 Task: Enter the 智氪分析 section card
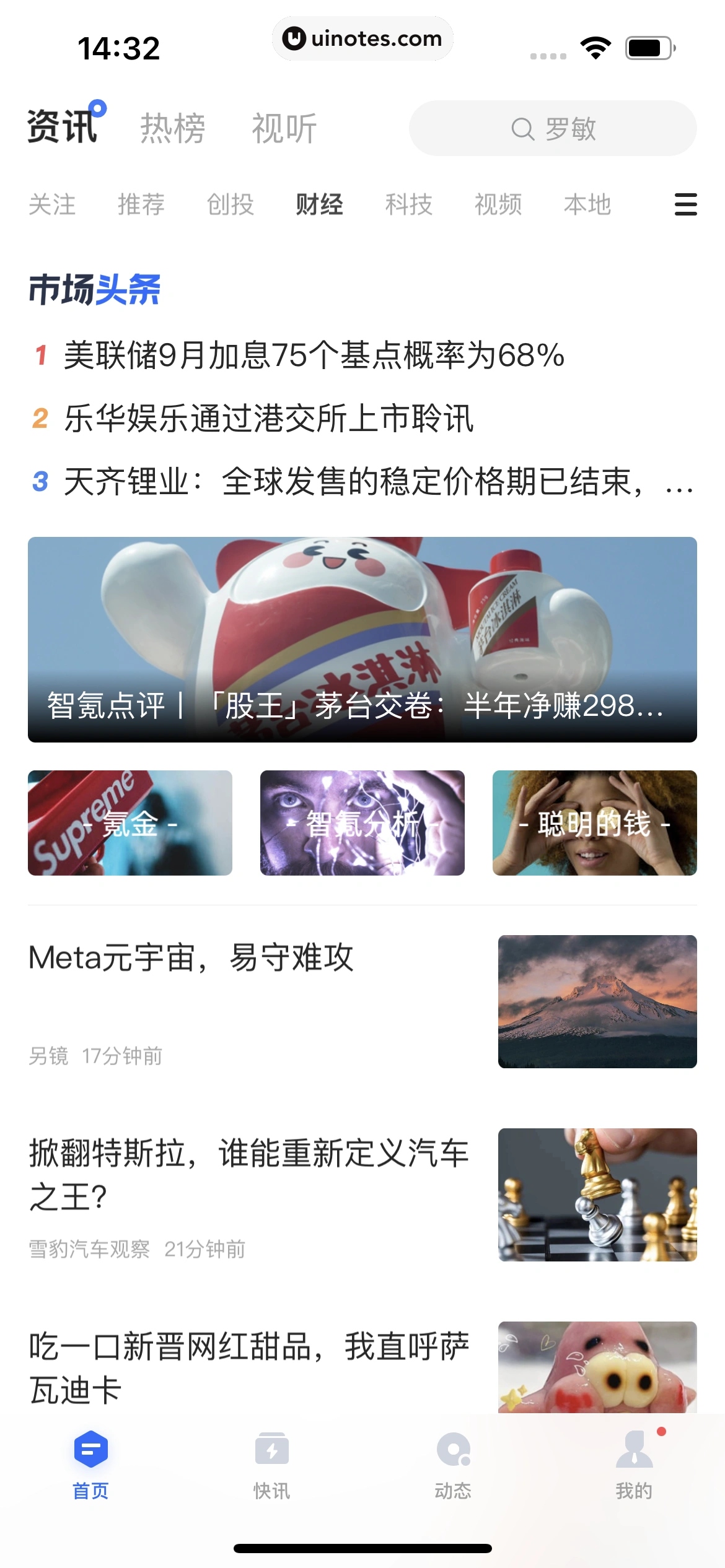pos(362,822)
